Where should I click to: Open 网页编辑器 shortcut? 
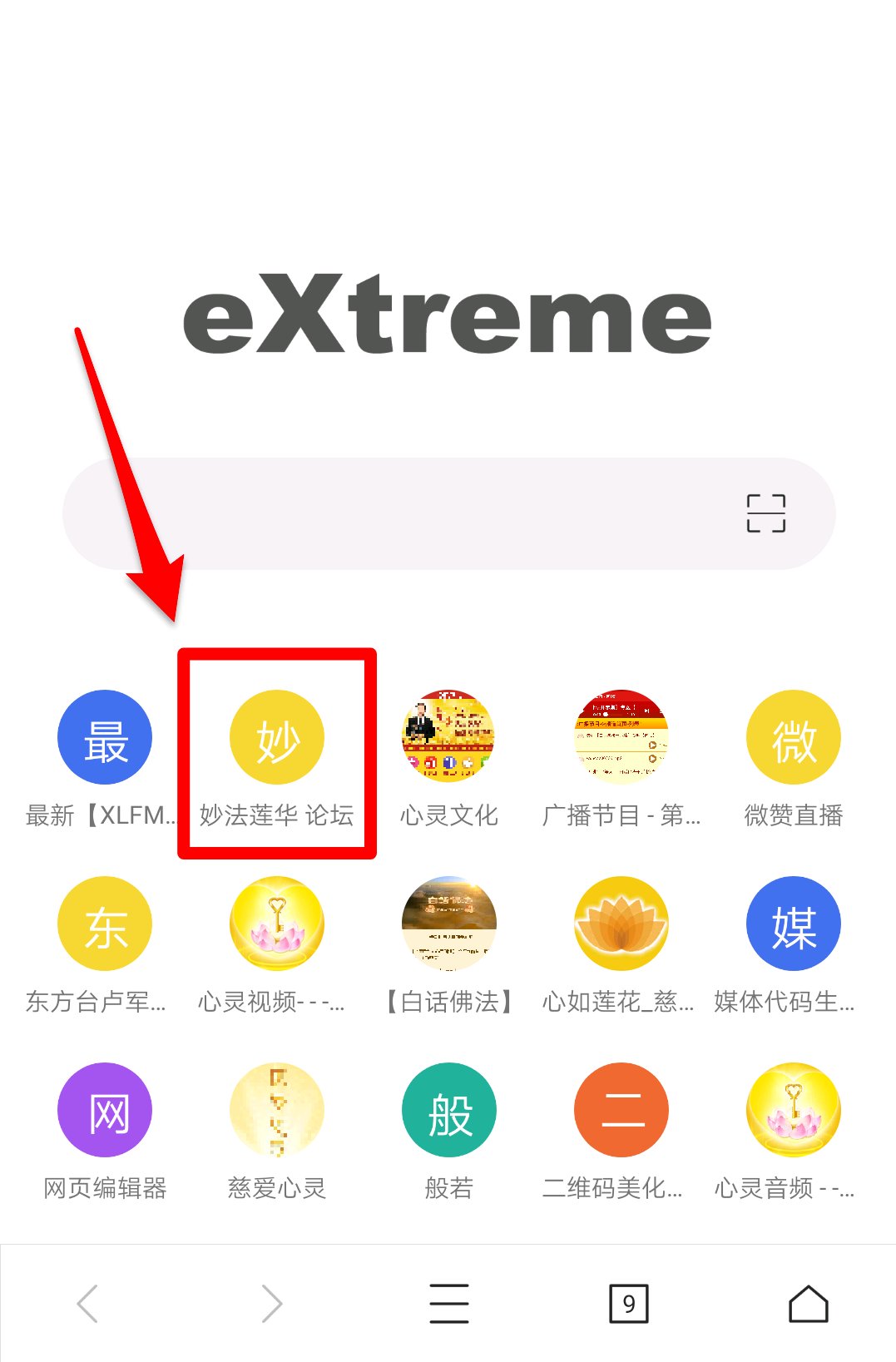[104, 1111]
